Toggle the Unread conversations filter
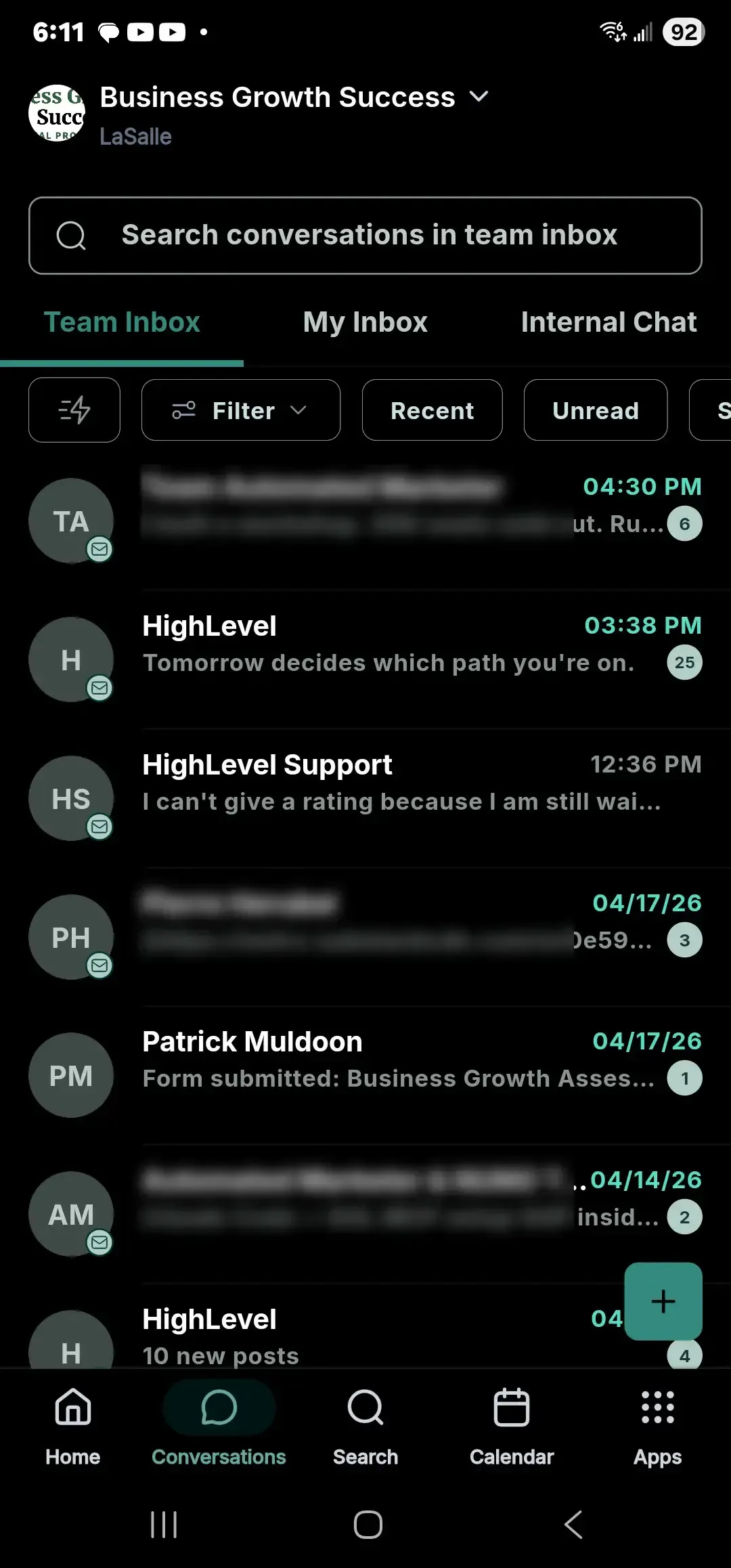This screenshot has width=731, height=1568. (x=596, y=410)
